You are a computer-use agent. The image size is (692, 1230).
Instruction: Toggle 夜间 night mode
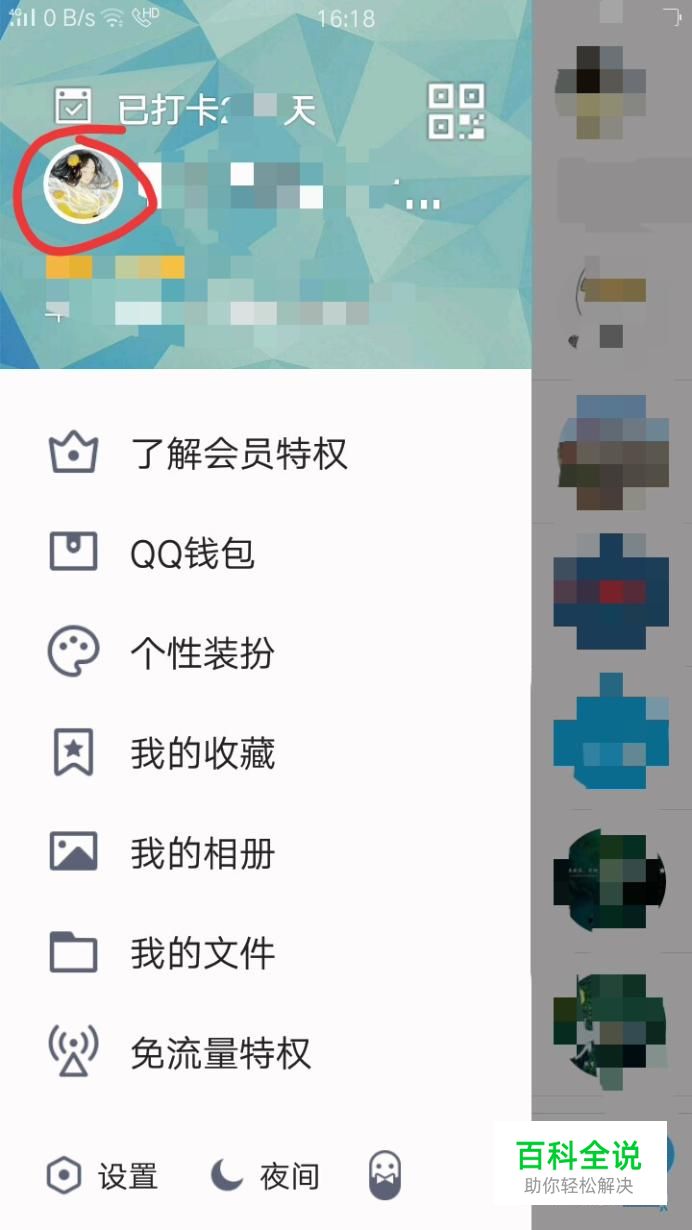(x=265, y=1176)
